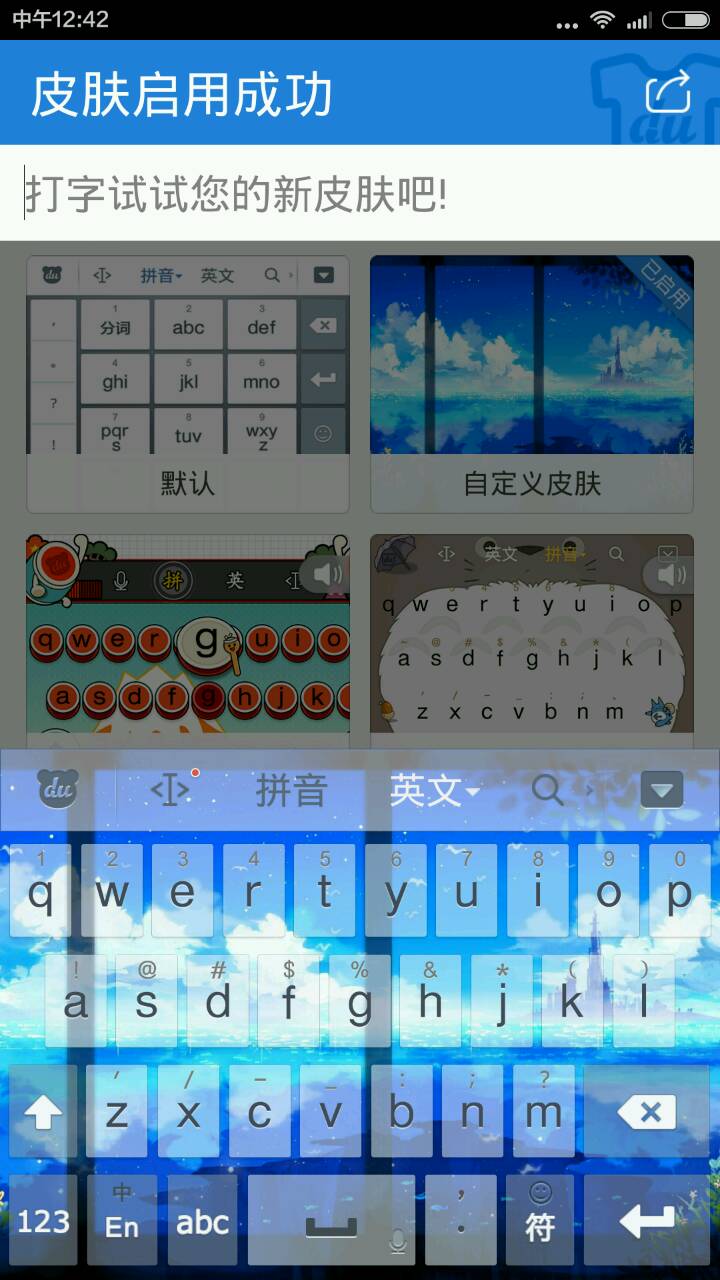Tap the enter return key
Viewport: 720px width, 1280px height.
point(647,1221)
